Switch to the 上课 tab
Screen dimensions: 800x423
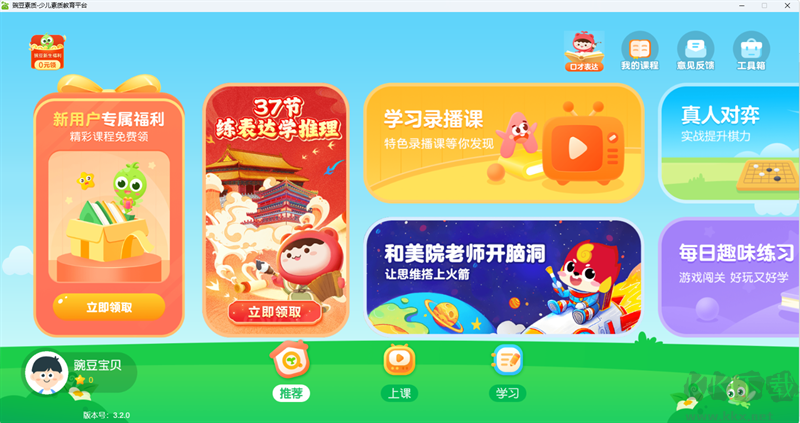[399, 373]
